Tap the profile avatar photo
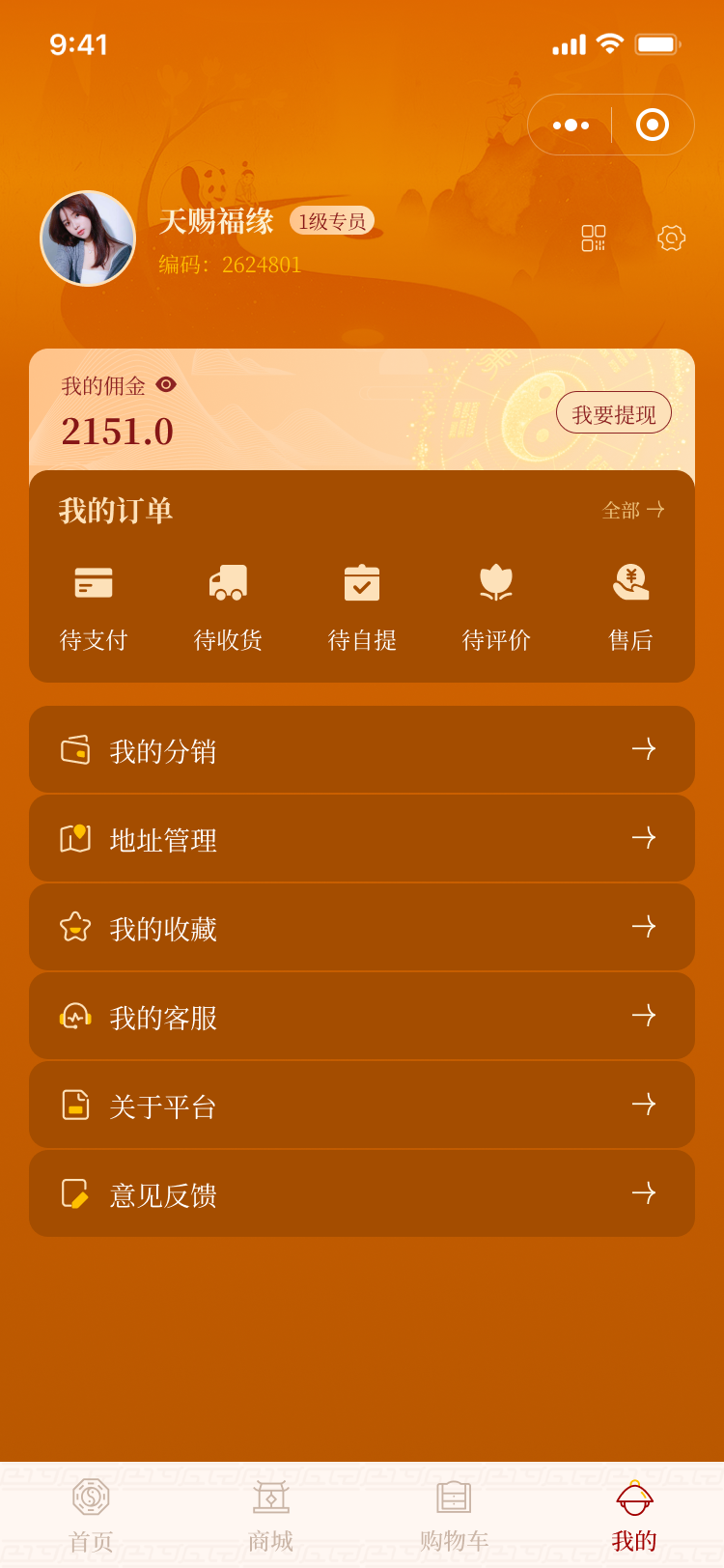Screen dimensions: 724x1568 click(x=88, y=238)
